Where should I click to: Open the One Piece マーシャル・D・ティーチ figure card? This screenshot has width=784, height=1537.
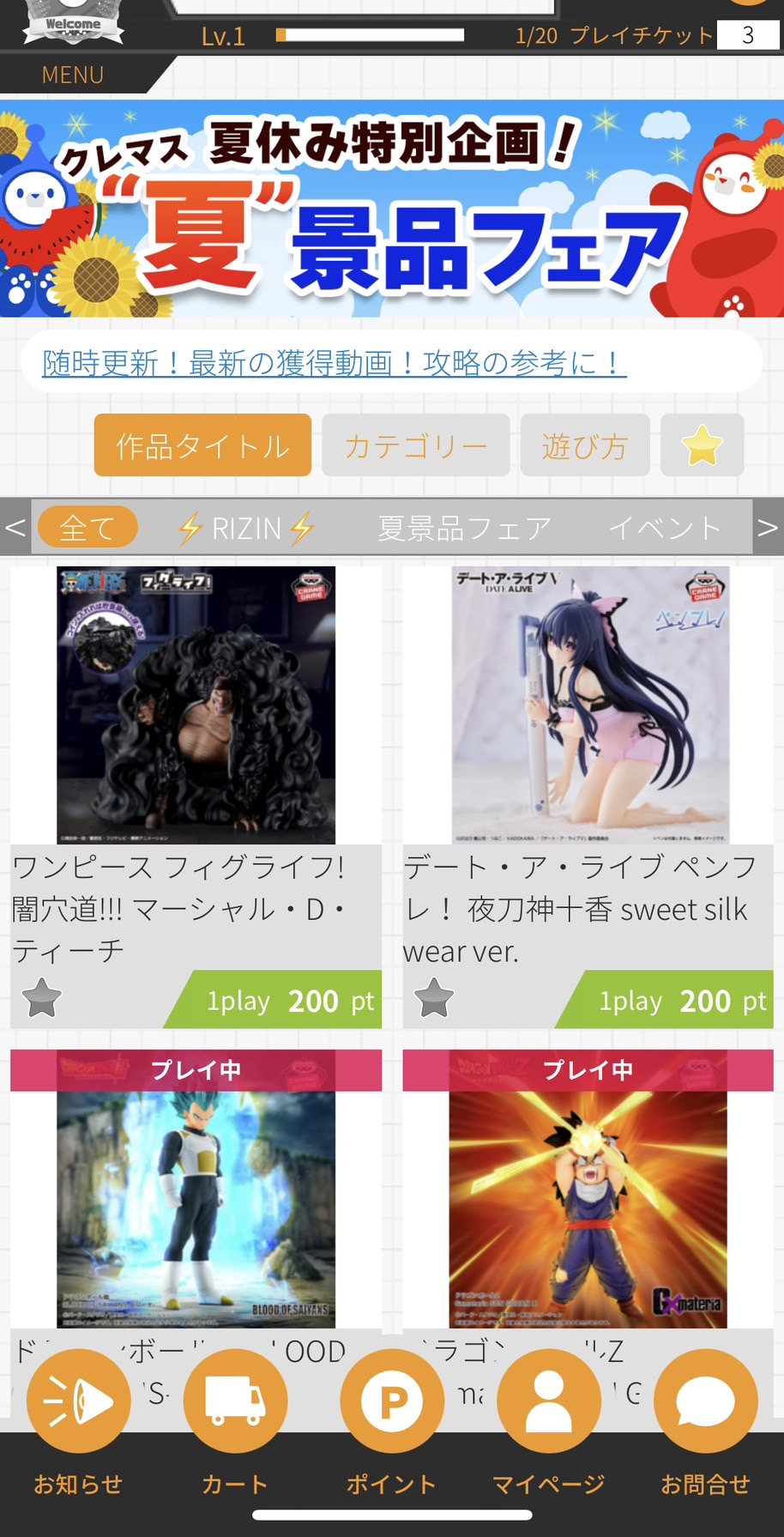(x=196, y=705)
